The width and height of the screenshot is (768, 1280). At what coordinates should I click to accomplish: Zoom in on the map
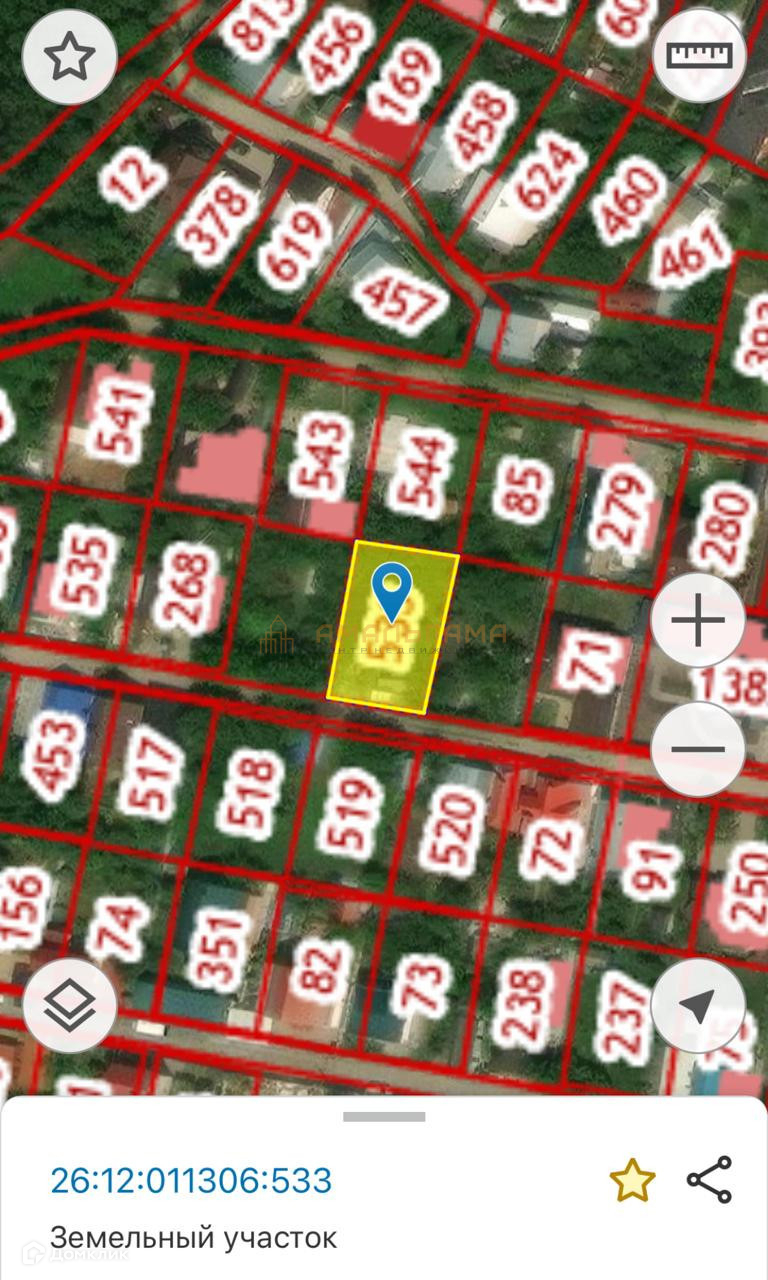[698, 623]
